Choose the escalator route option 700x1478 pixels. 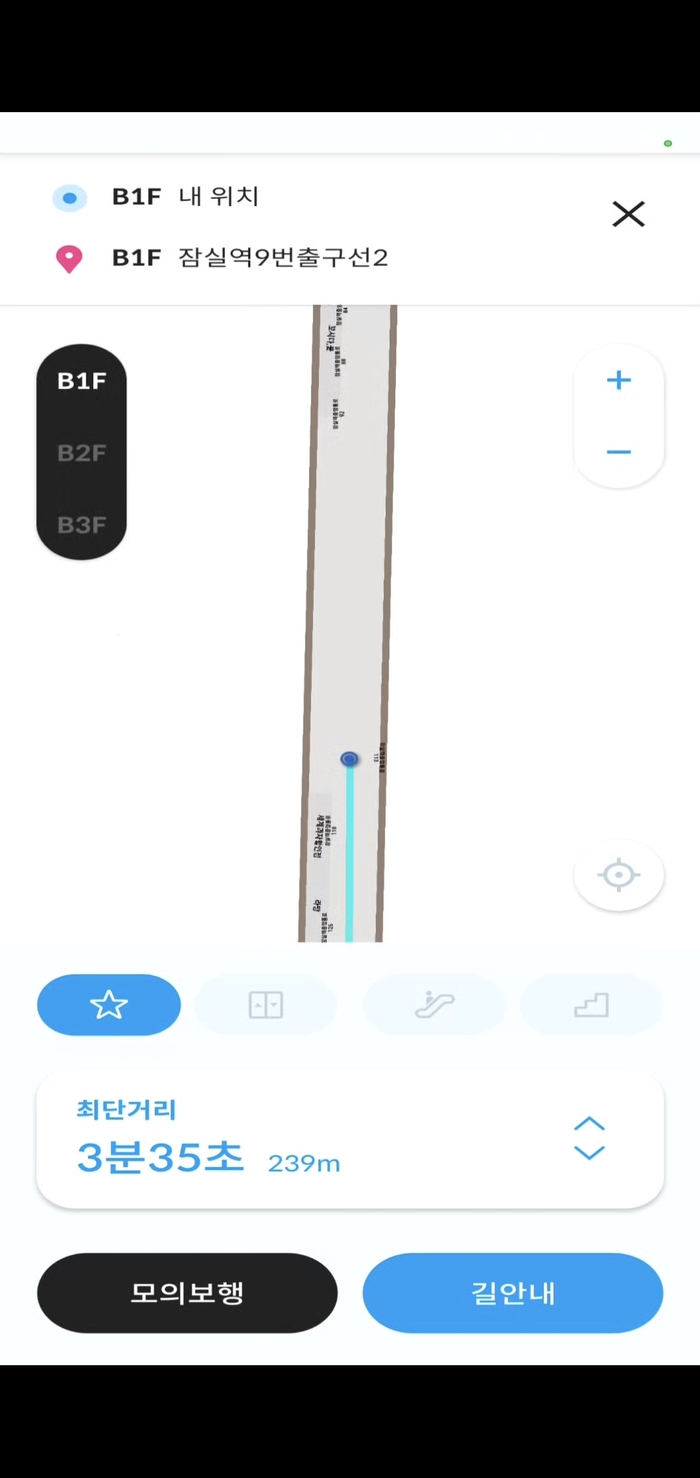[x=434, y=1005]
